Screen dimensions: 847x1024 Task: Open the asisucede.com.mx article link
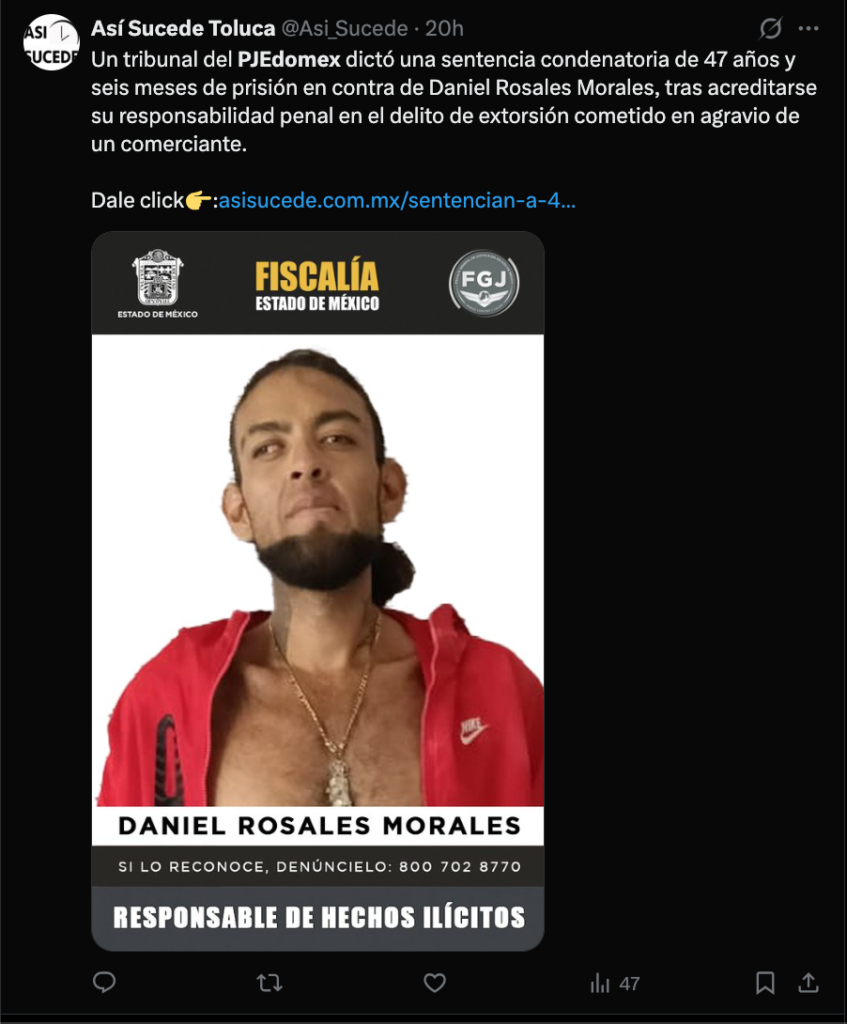coord(396,199)
